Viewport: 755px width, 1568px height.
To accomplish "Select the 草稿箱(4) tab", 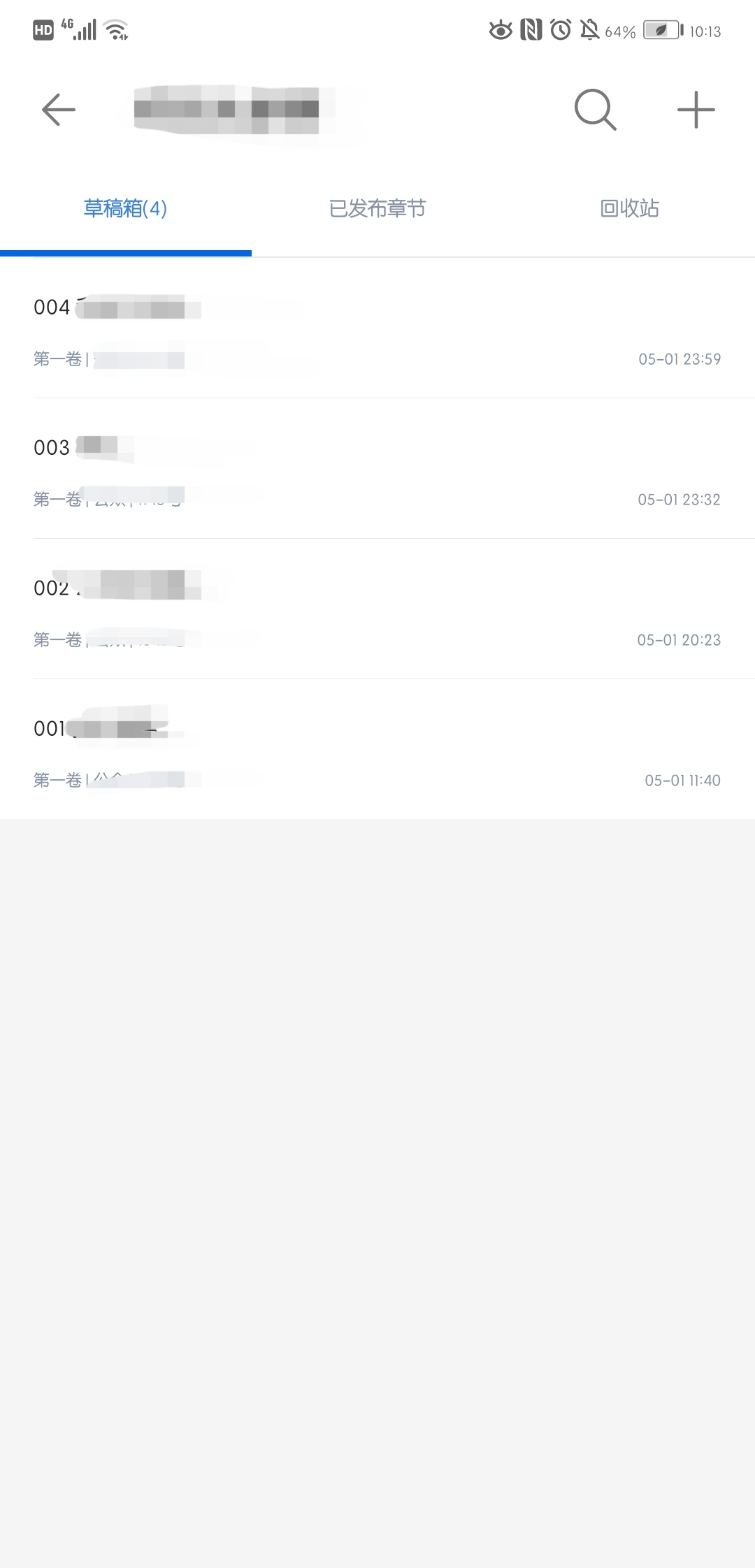I will (126, 208).
